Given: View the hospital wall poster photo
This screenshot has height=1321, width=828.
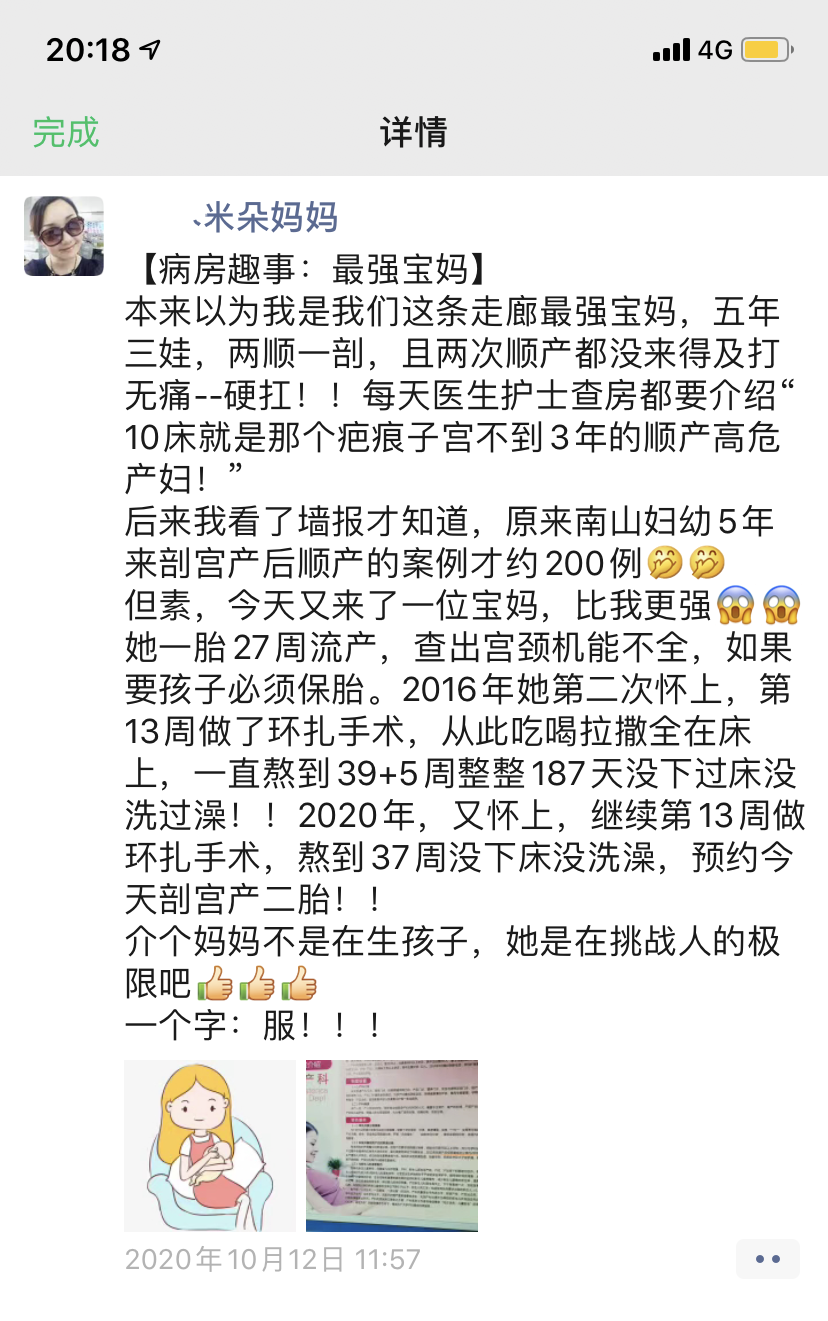Looking at the screenshot, I should point(392,1146).
